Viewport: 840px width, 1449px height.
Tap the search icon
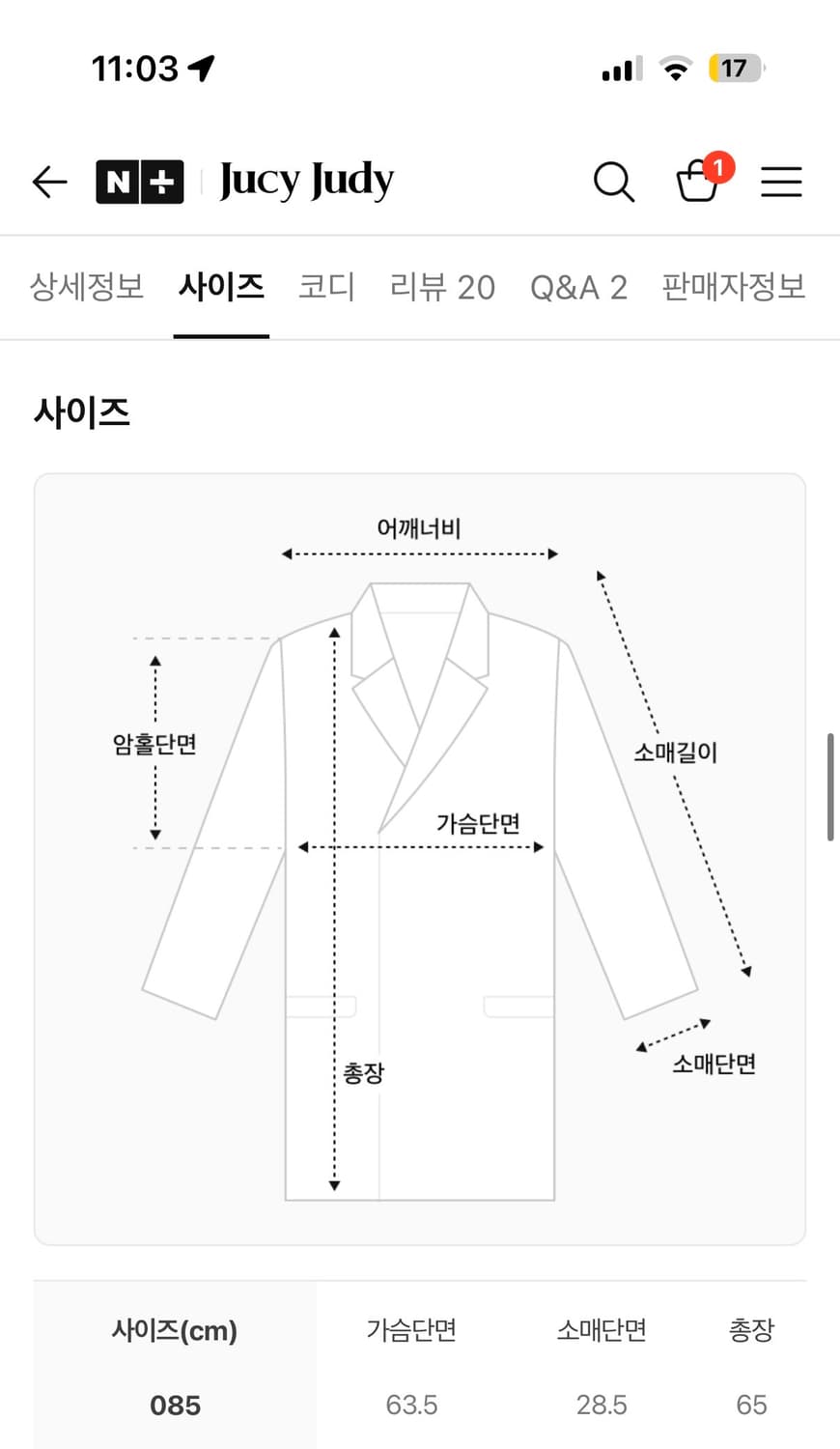(x=614, y=182)
